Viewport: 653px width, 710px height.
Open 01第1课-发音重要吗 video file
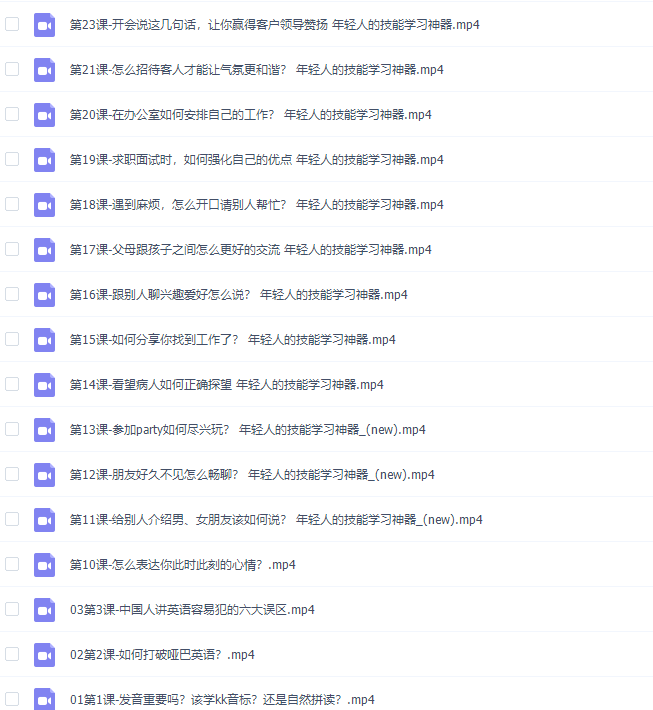[222, 699]
